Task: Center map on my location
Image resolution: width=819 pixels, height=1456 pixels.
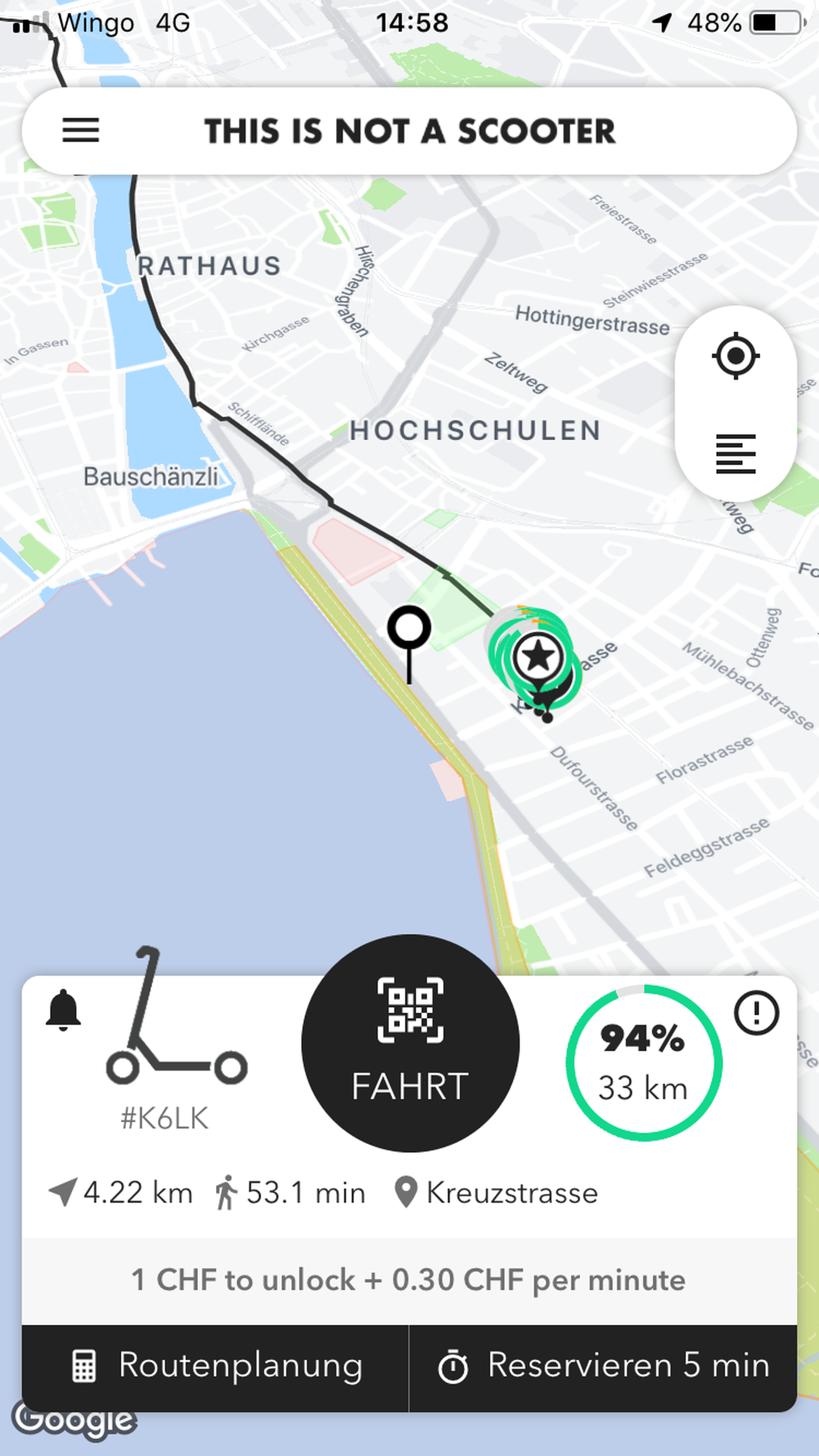Action: point(735,356)
